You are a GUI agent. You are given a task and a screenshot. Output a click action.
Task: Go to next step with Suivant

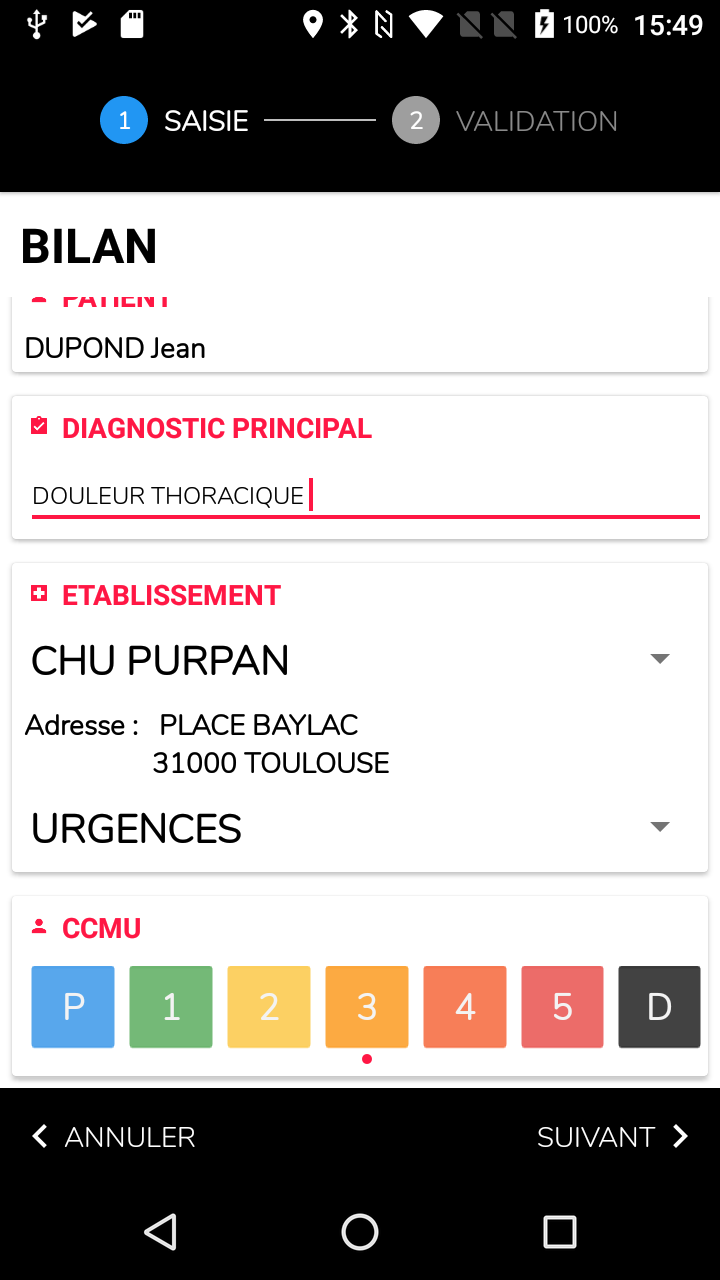click(612, 1137)
